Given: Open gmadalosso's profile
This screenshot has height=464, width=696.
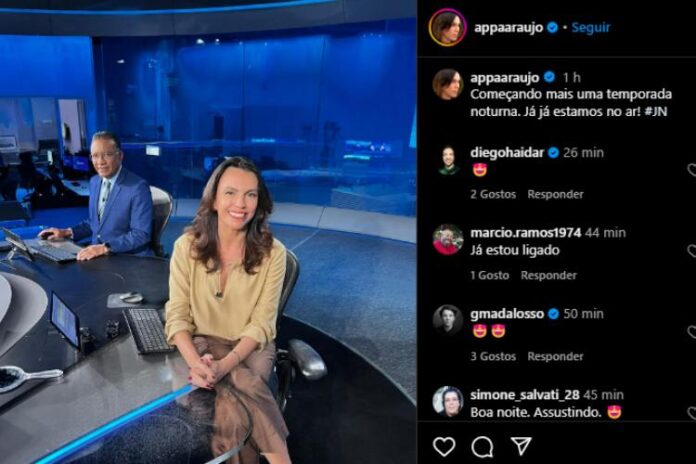Looking at the screenshot, I should point(507,313).
